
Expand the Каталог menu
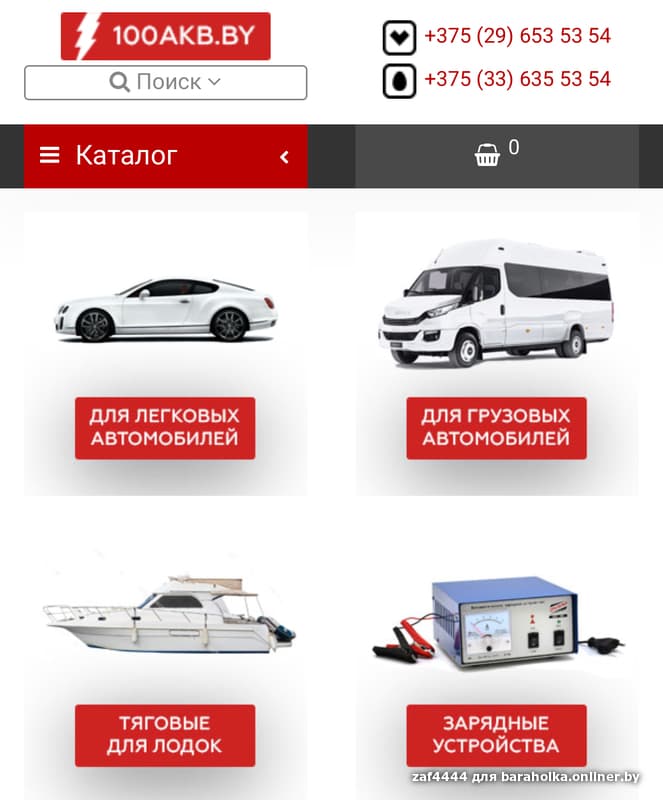[x=165, y=156]
